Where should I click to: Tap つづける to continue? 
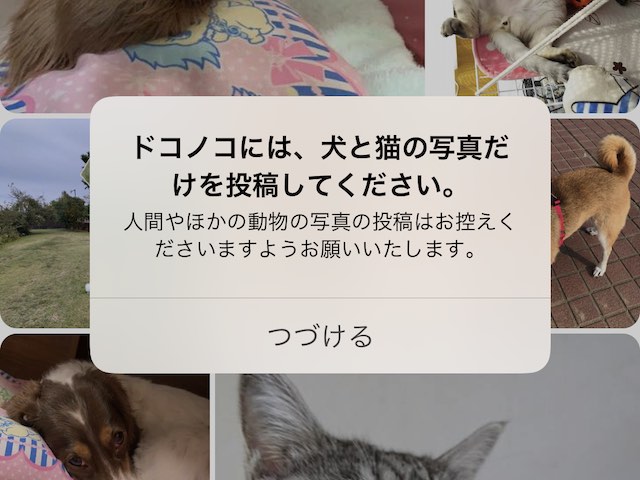click(320, 336)
